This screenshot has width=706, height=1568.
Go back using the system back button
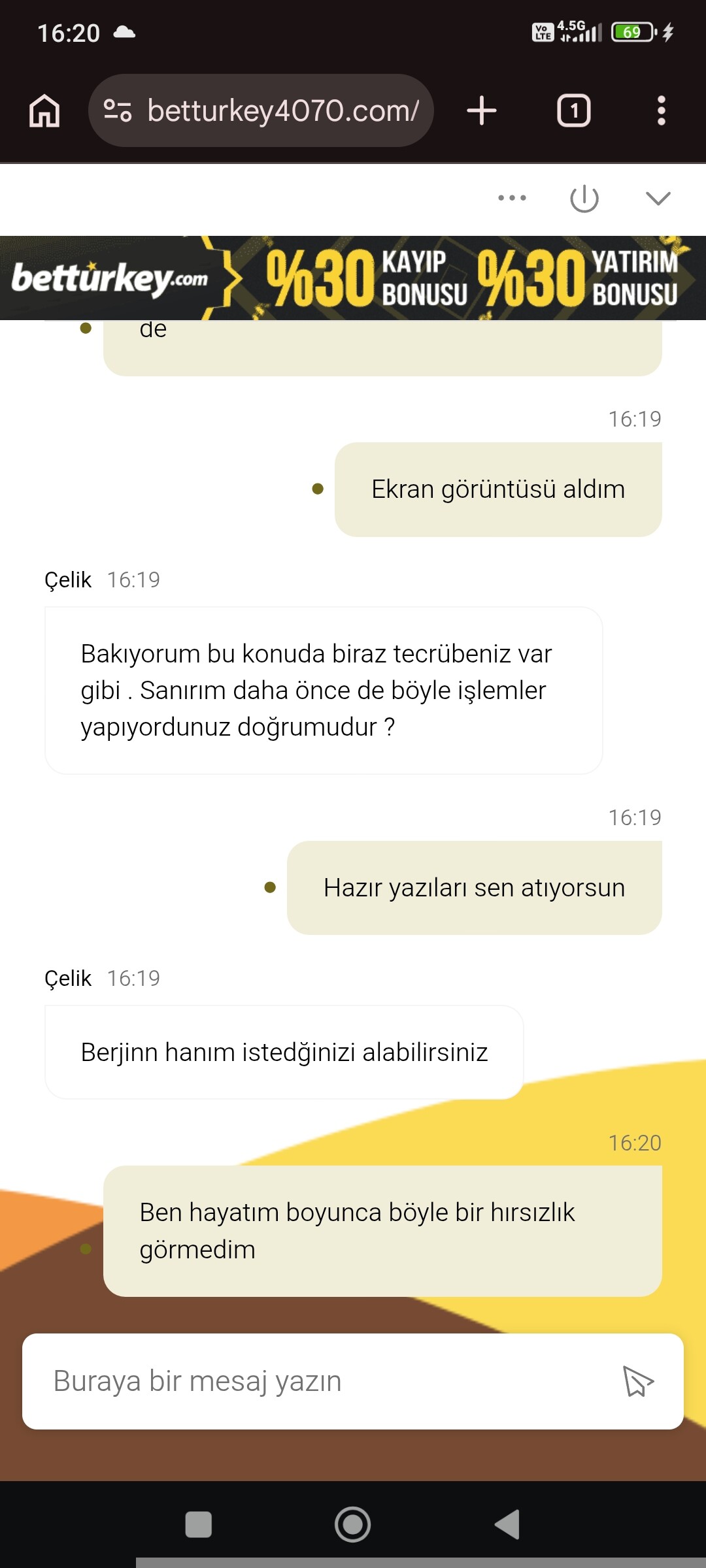click(x=507, y=1524)
